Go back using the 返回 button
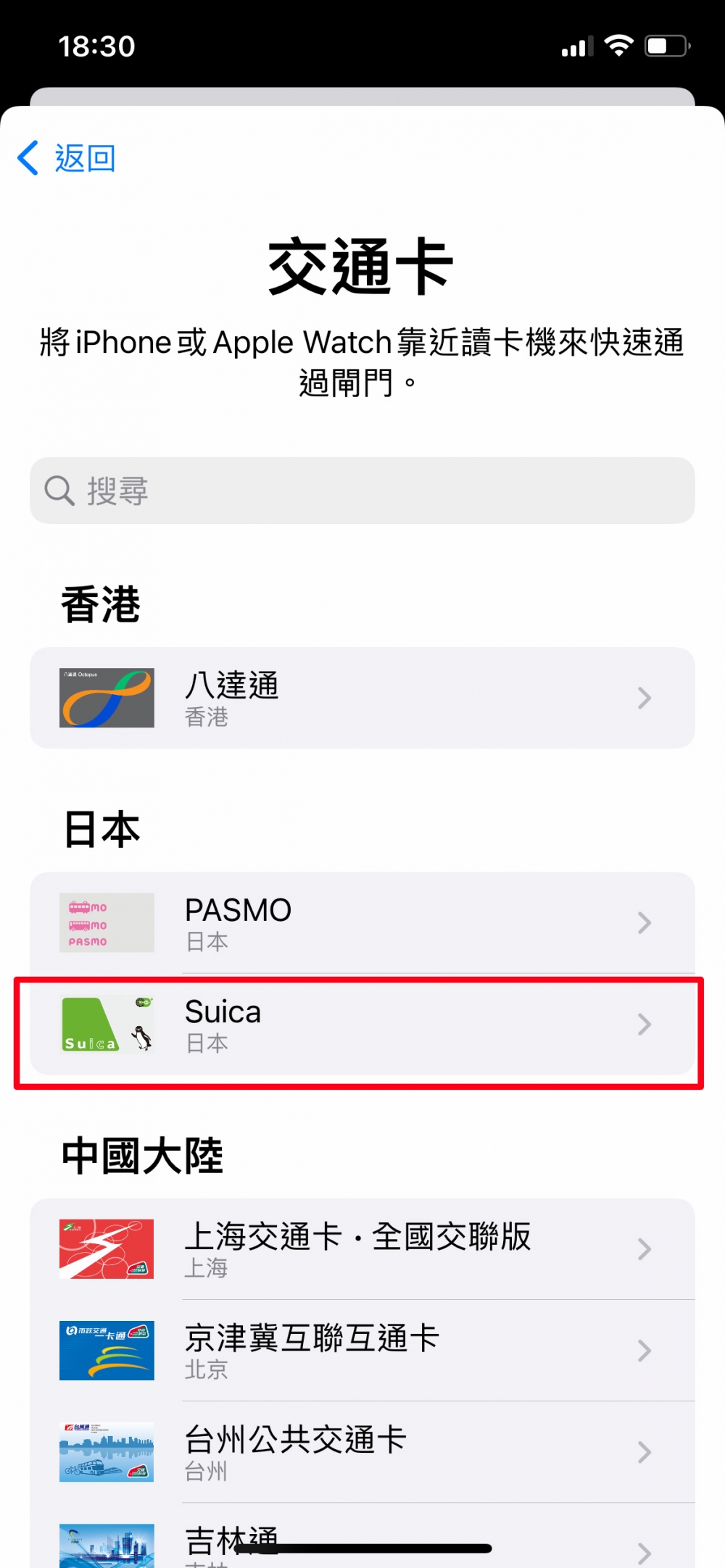Screen dimensions: 725x1568 pos(67,158)
